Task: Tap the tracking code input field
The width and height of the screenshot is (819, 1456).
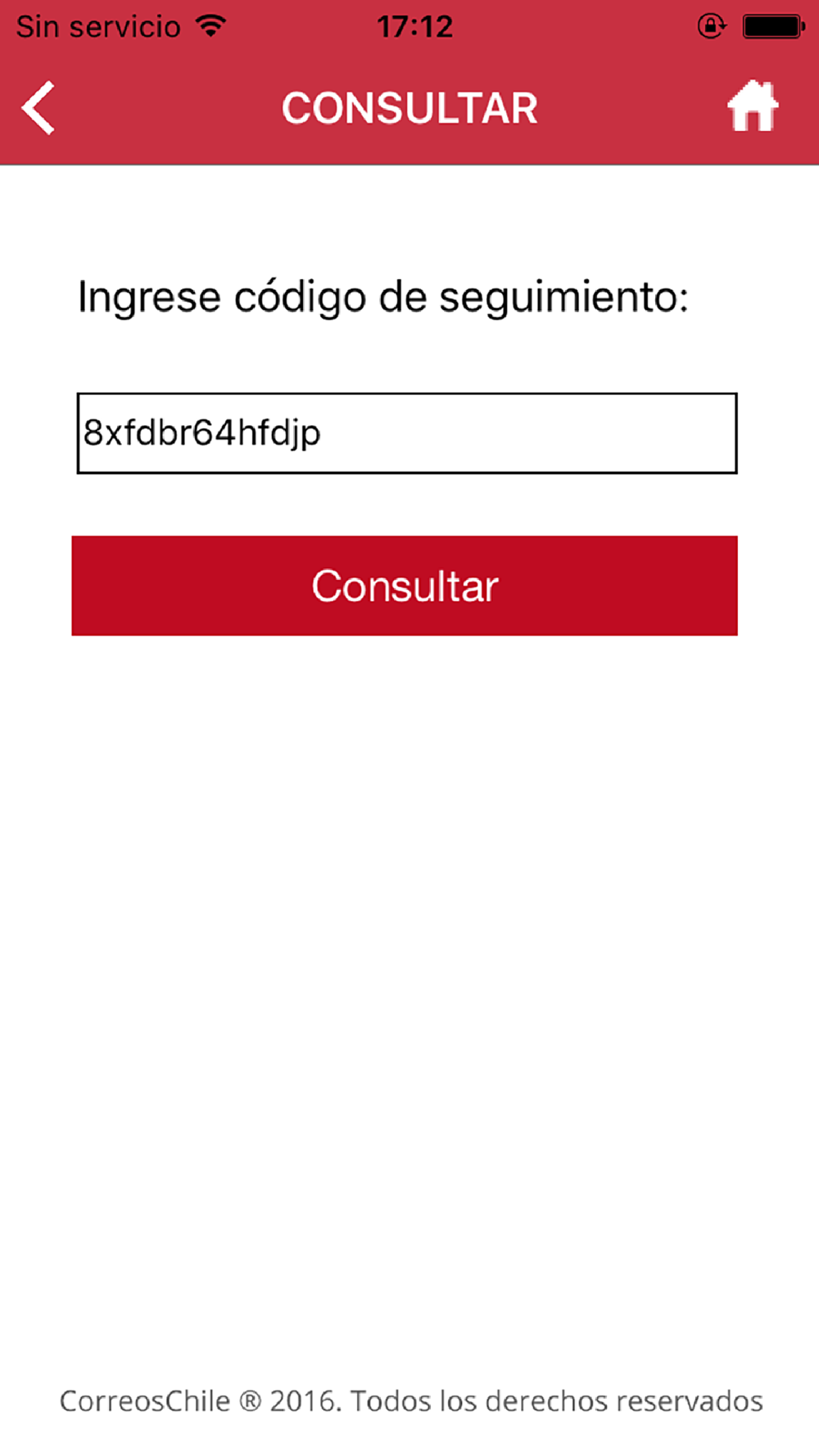Action: [x=407, y=433]
